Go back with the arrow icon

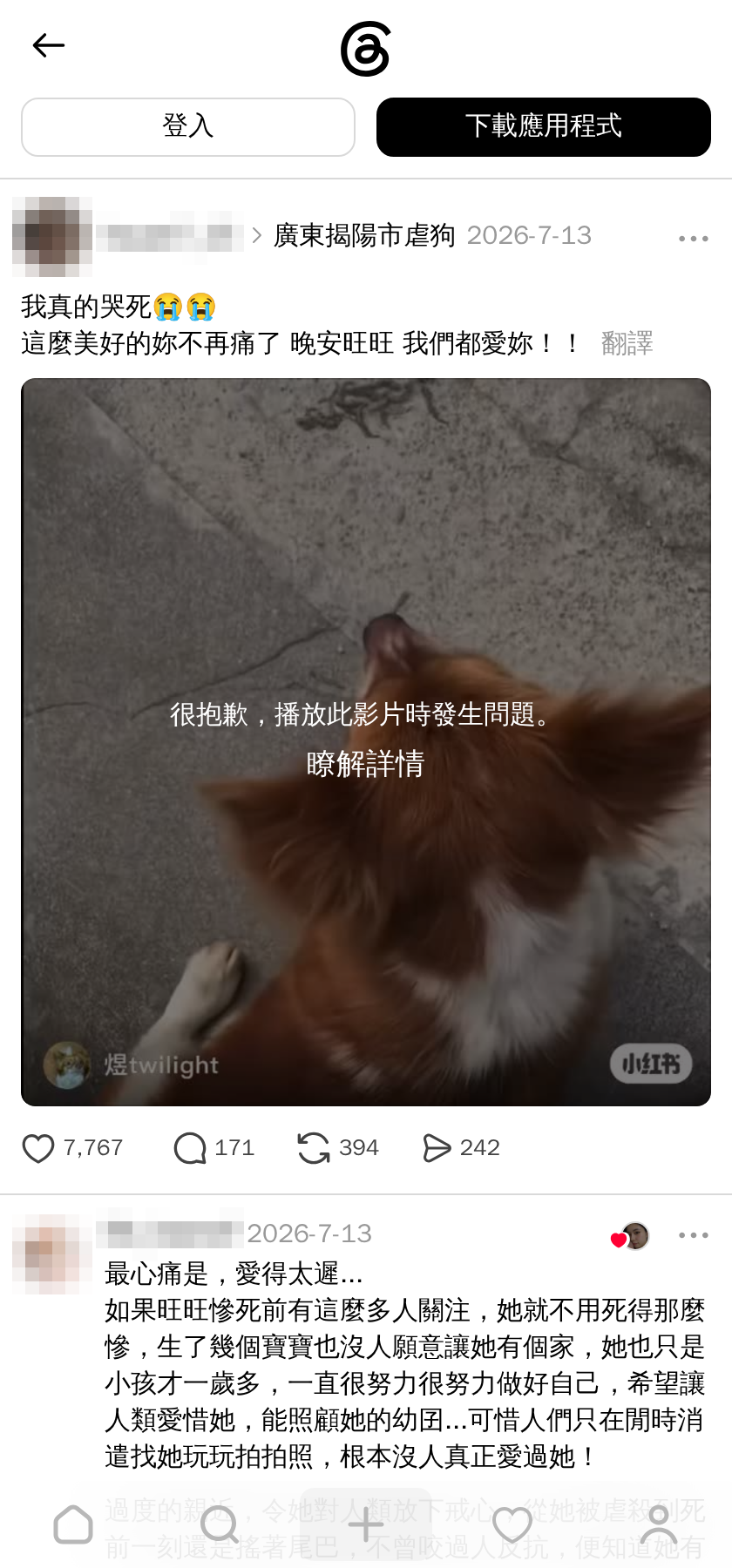(49, 45)
